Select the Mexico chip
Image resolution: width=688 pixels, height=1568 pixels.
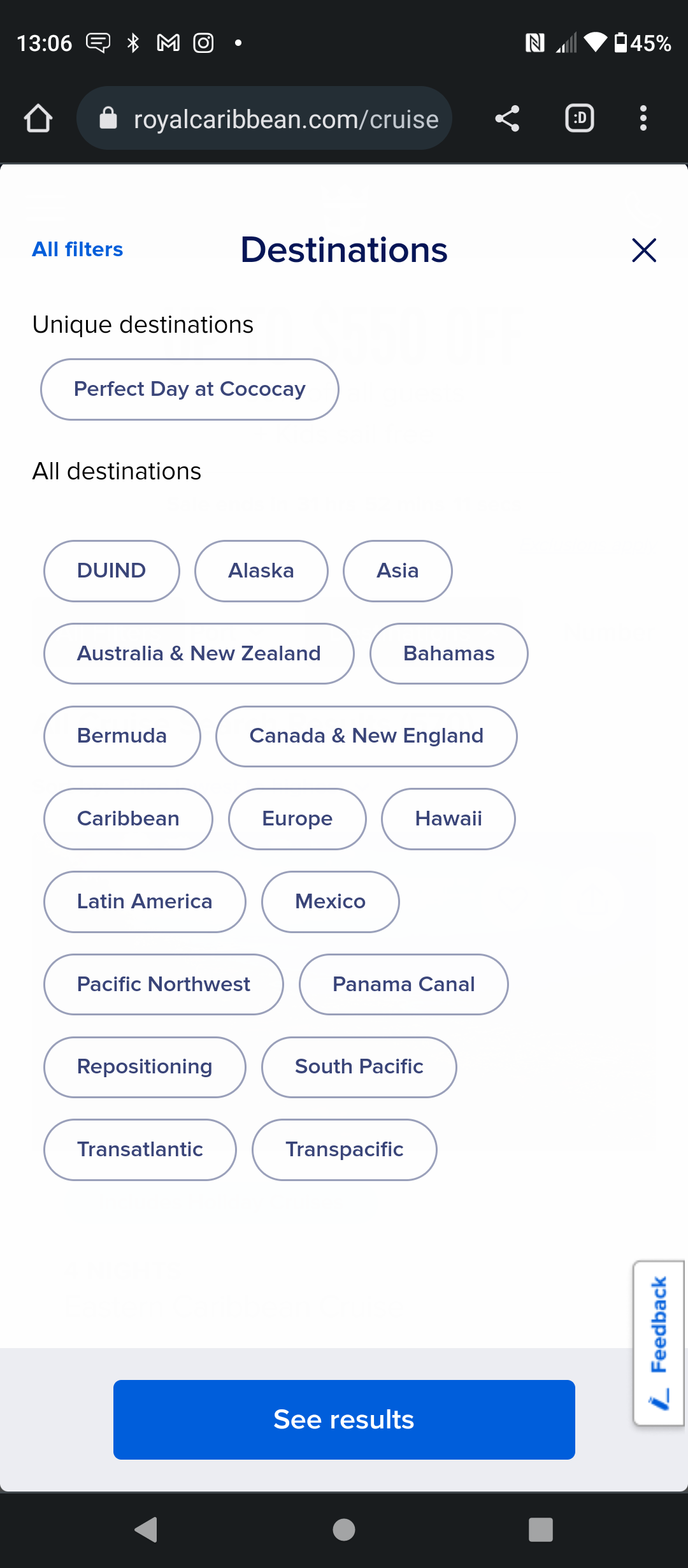(331, 902)
